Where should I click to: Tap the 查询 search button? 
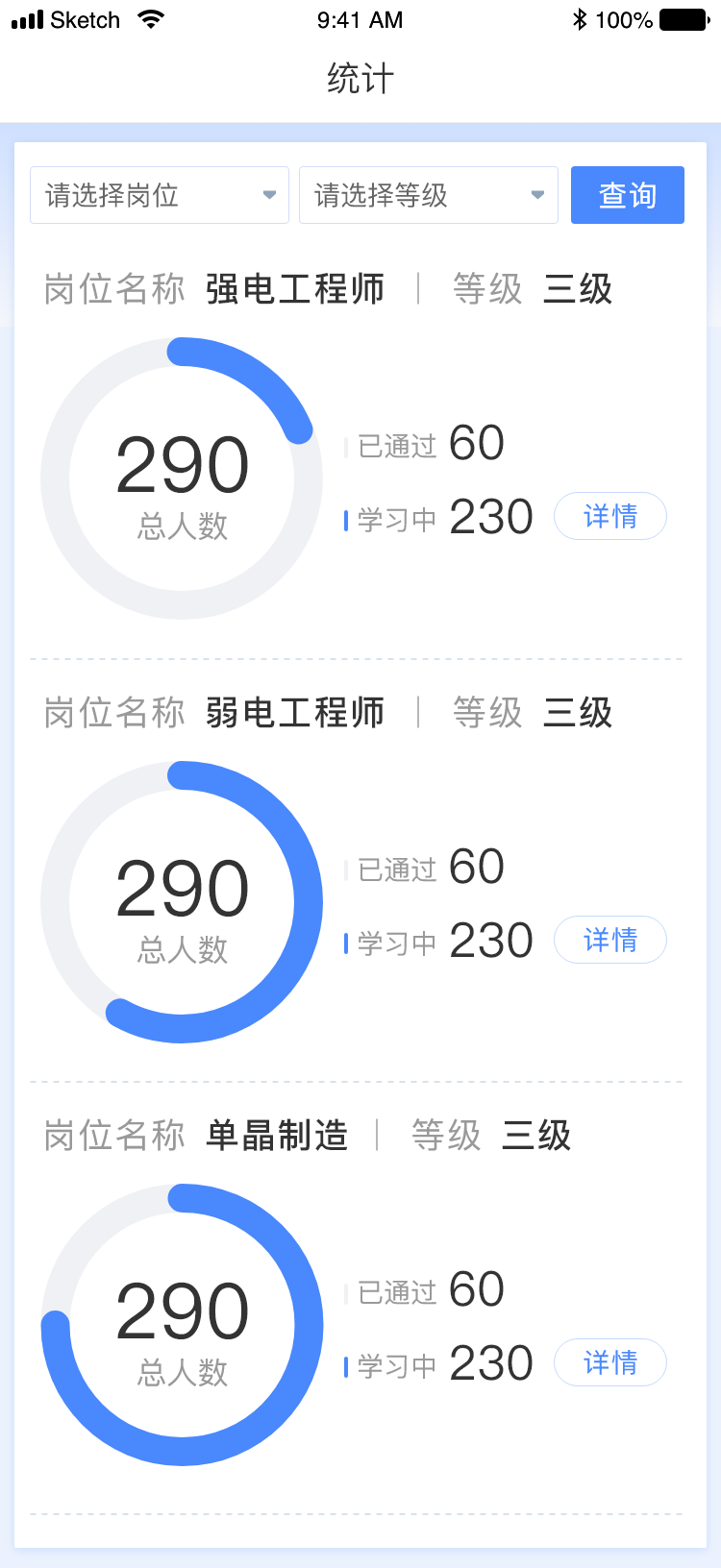pos(627,195)
